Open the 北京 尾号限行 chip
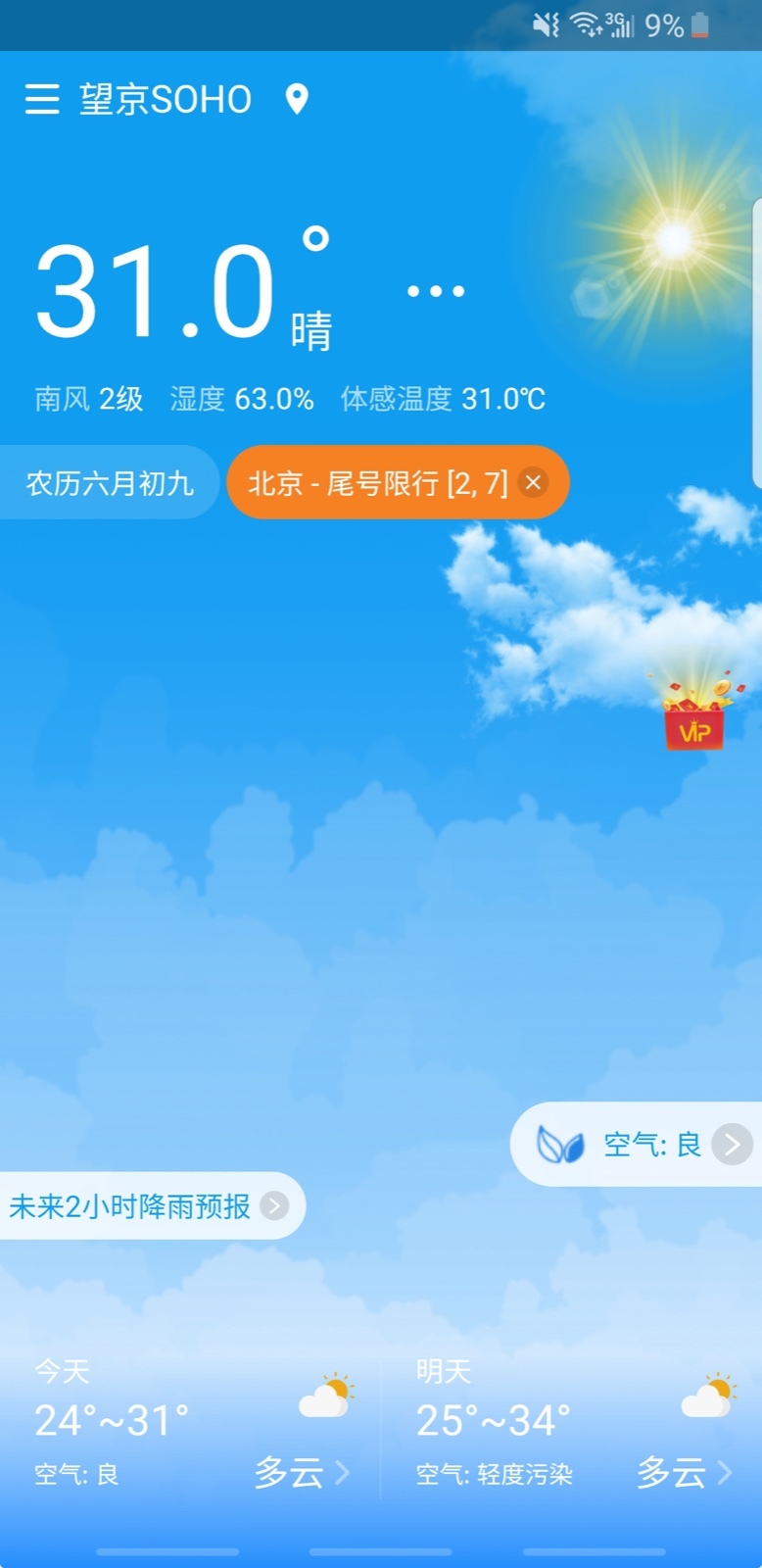The height and width of the screenshot is (1568, 762). [x=377, y=483]
